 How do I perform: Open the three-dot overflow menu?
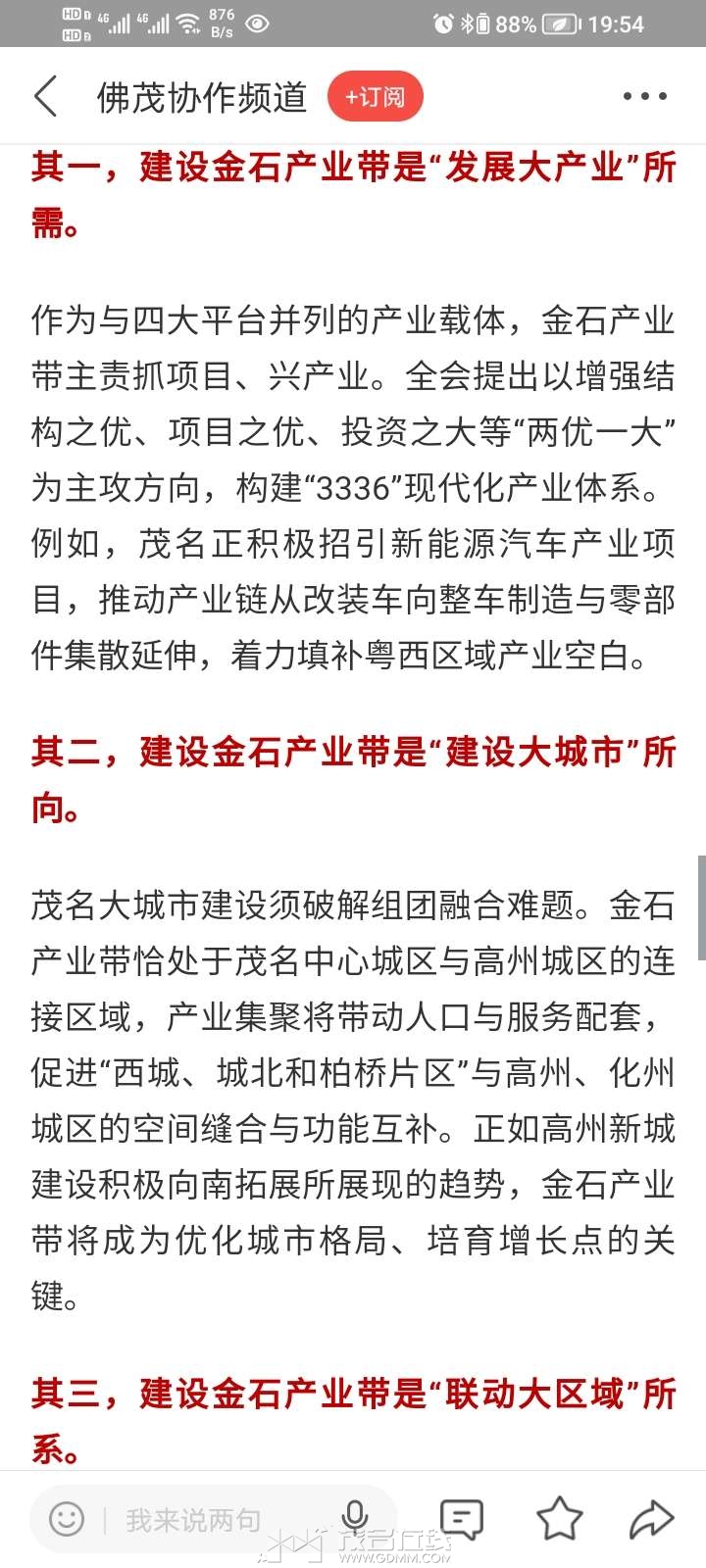pyautogui.click(x=644, y=97)
